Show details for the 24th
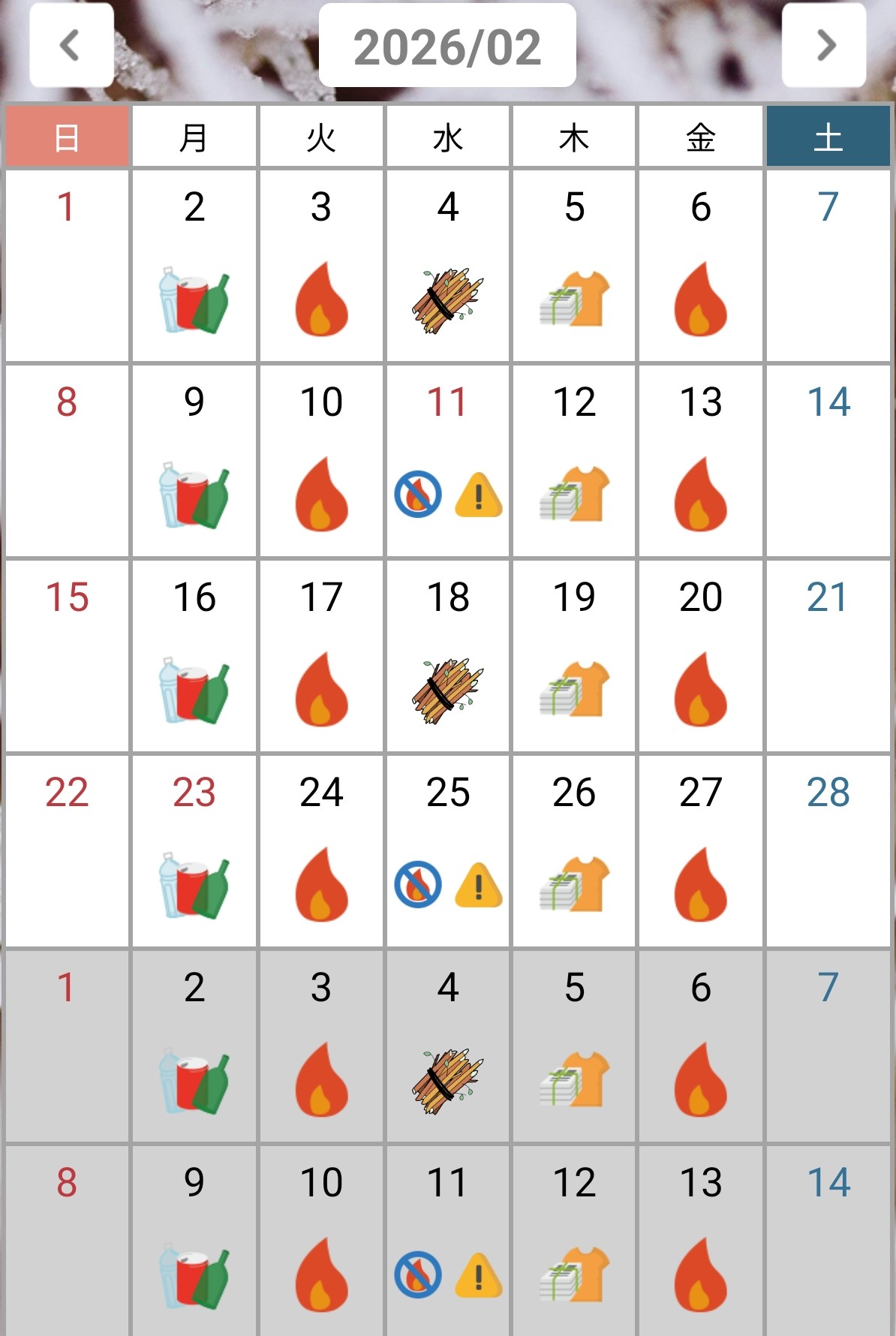This screenshot has width=896, height=1336. click(x=321, y=851)
